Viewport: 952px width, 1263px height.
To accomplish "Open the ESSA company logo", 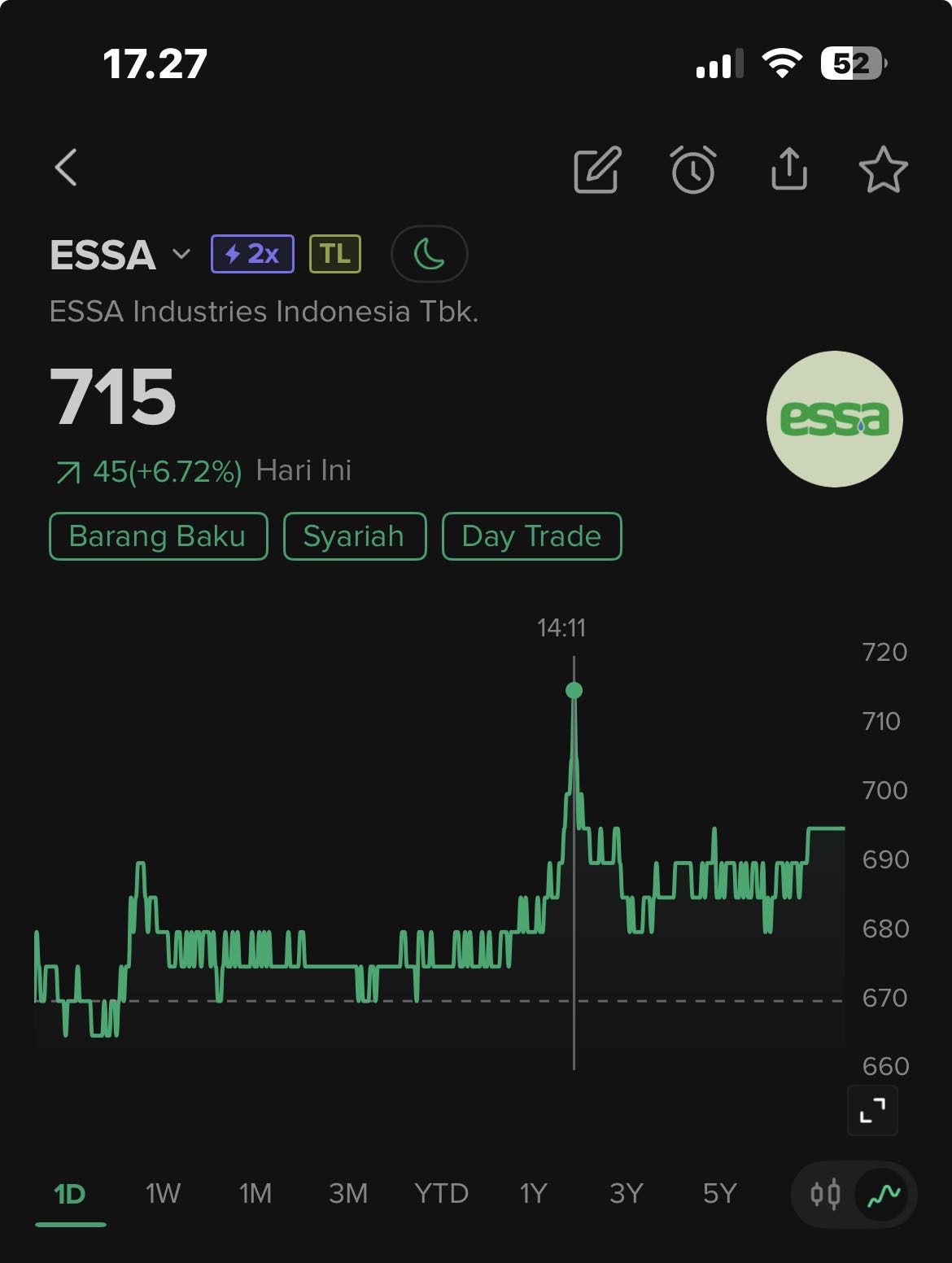I will point(833,418).
